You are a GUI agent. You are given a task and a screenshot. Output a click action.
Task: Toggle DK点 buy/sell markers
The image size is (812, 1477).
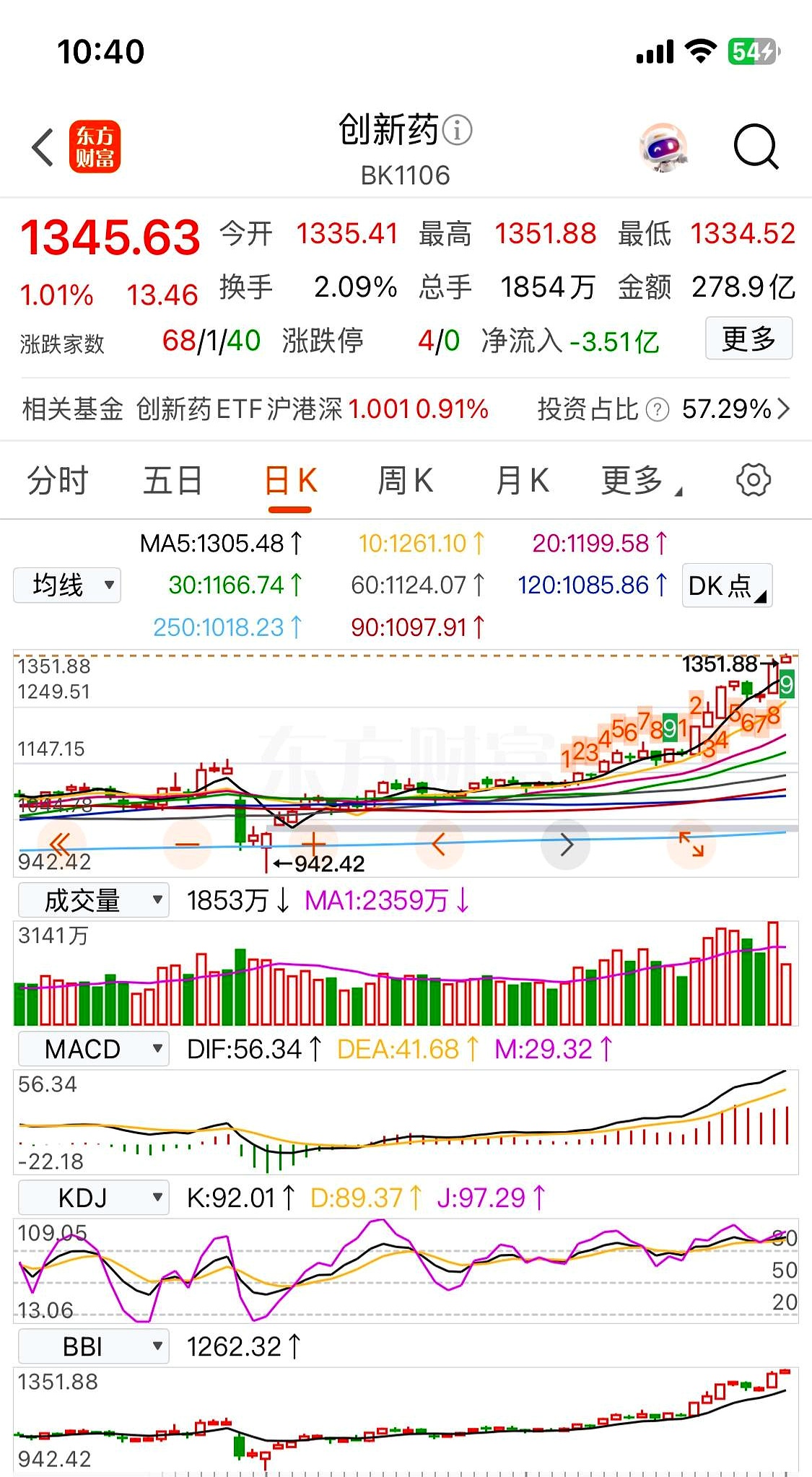(726, 586)
